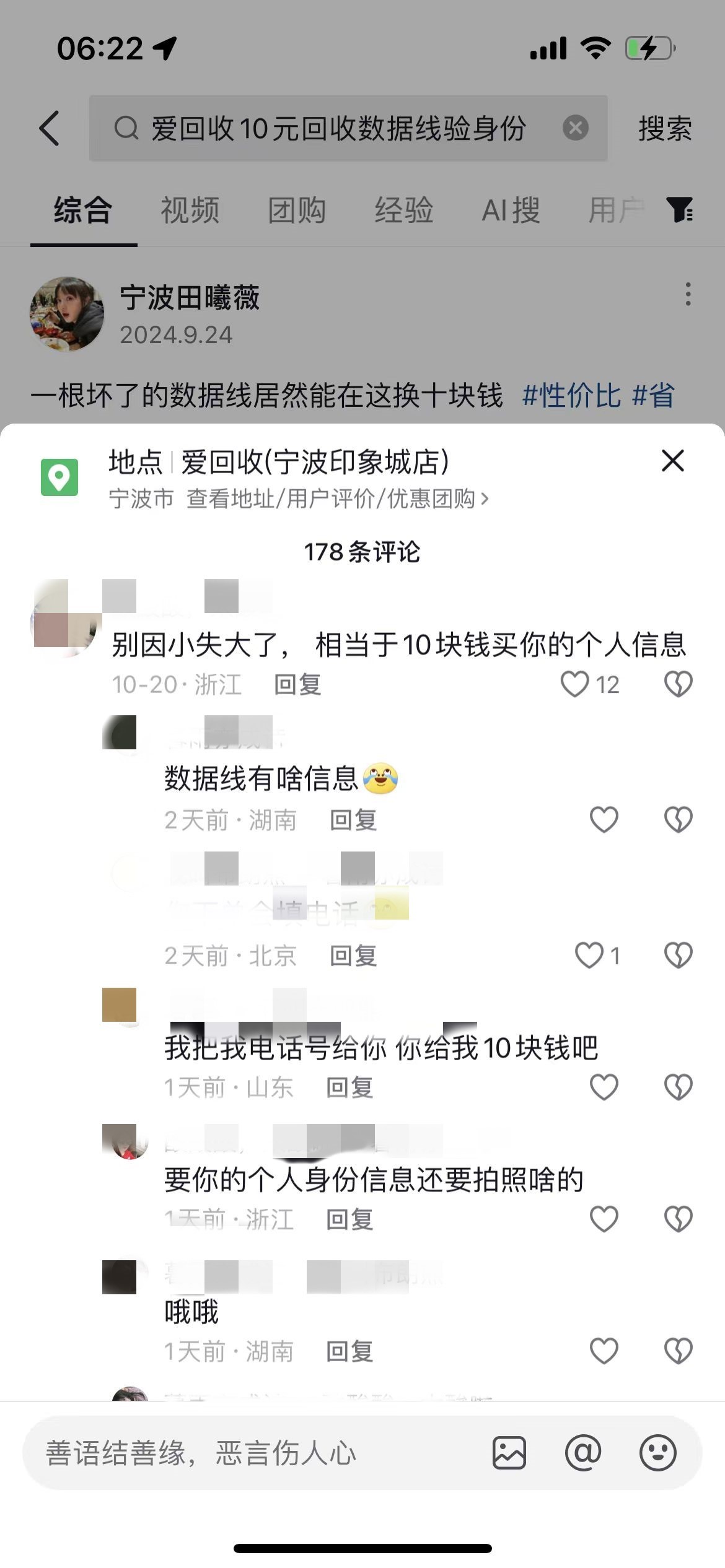Close the comments panel with X
725x1568 pixels.
click(672, 461)
